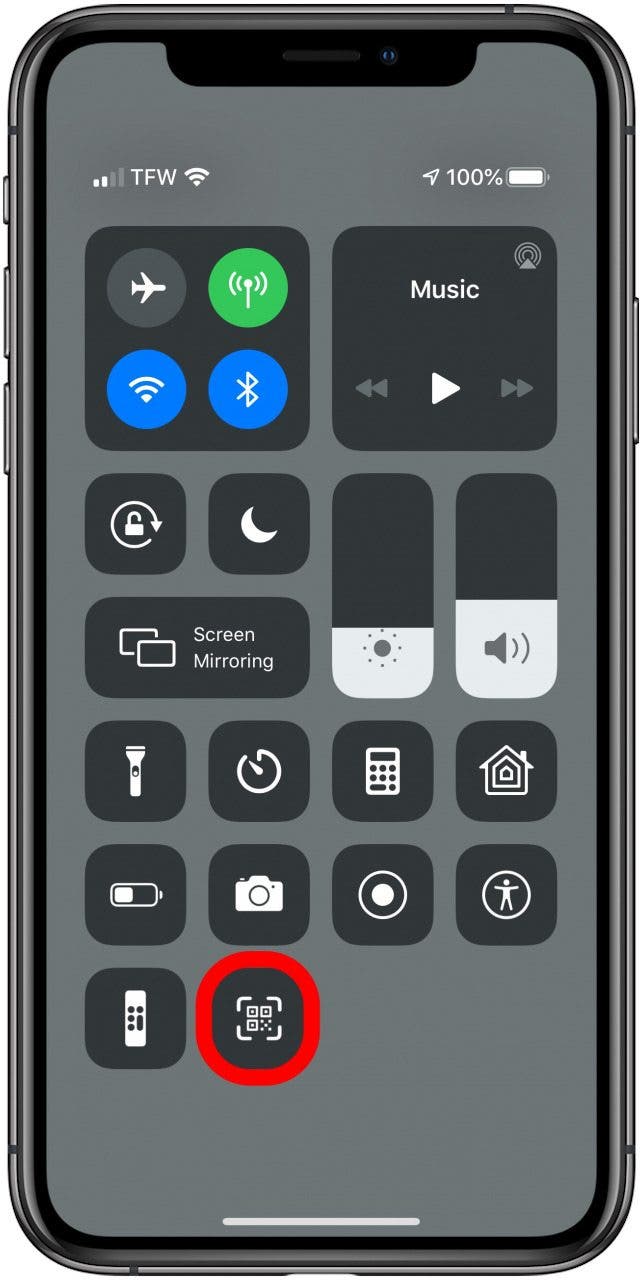Turn on the flashlight
Viewport: 642px width, 1280px height.
[136, 771]
